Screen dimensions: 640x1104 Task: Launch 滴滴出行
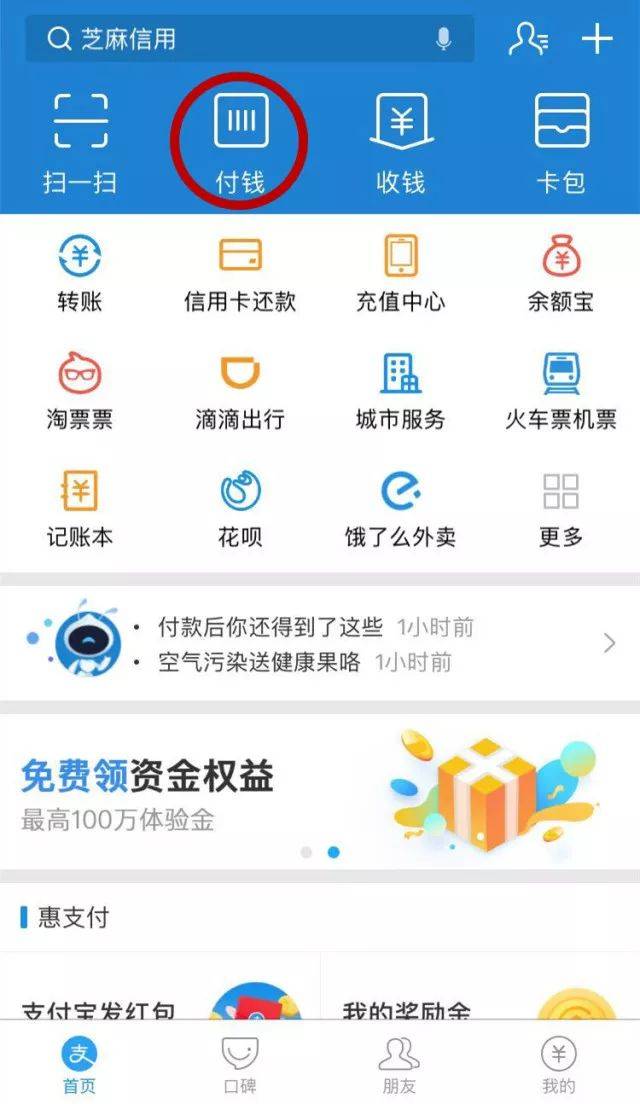pos(240,390)
